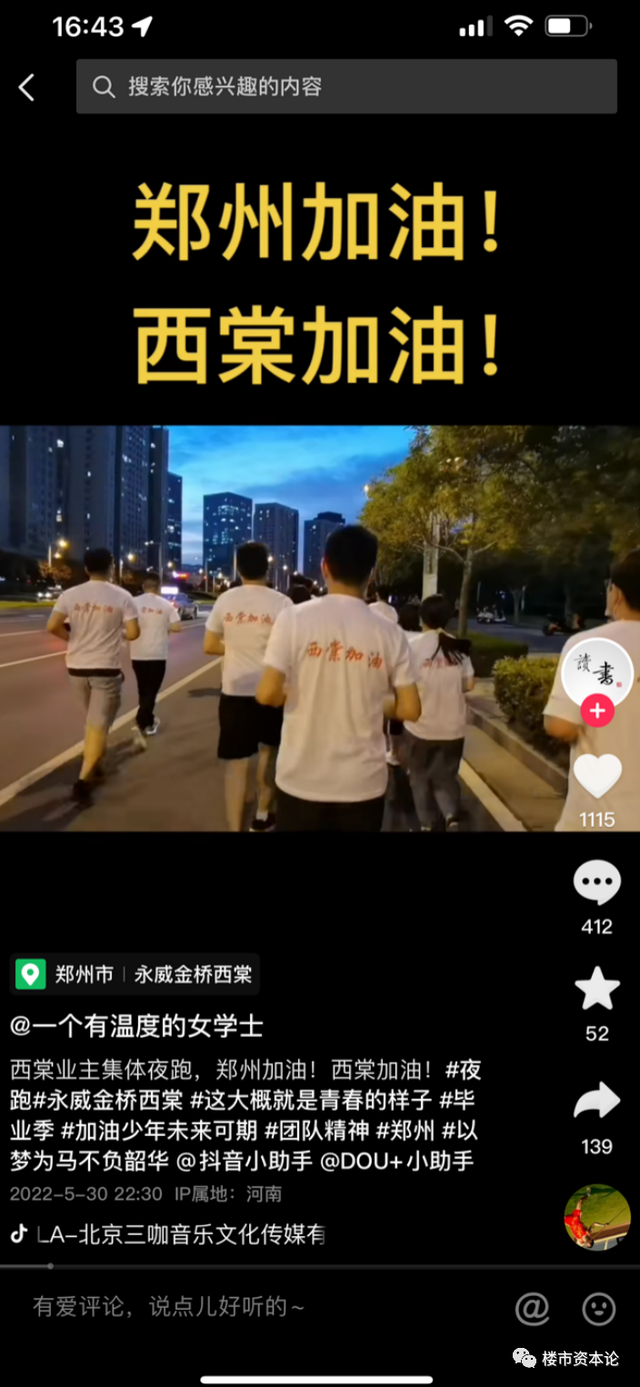Mention someone using the @ icon

point(532,1307)
